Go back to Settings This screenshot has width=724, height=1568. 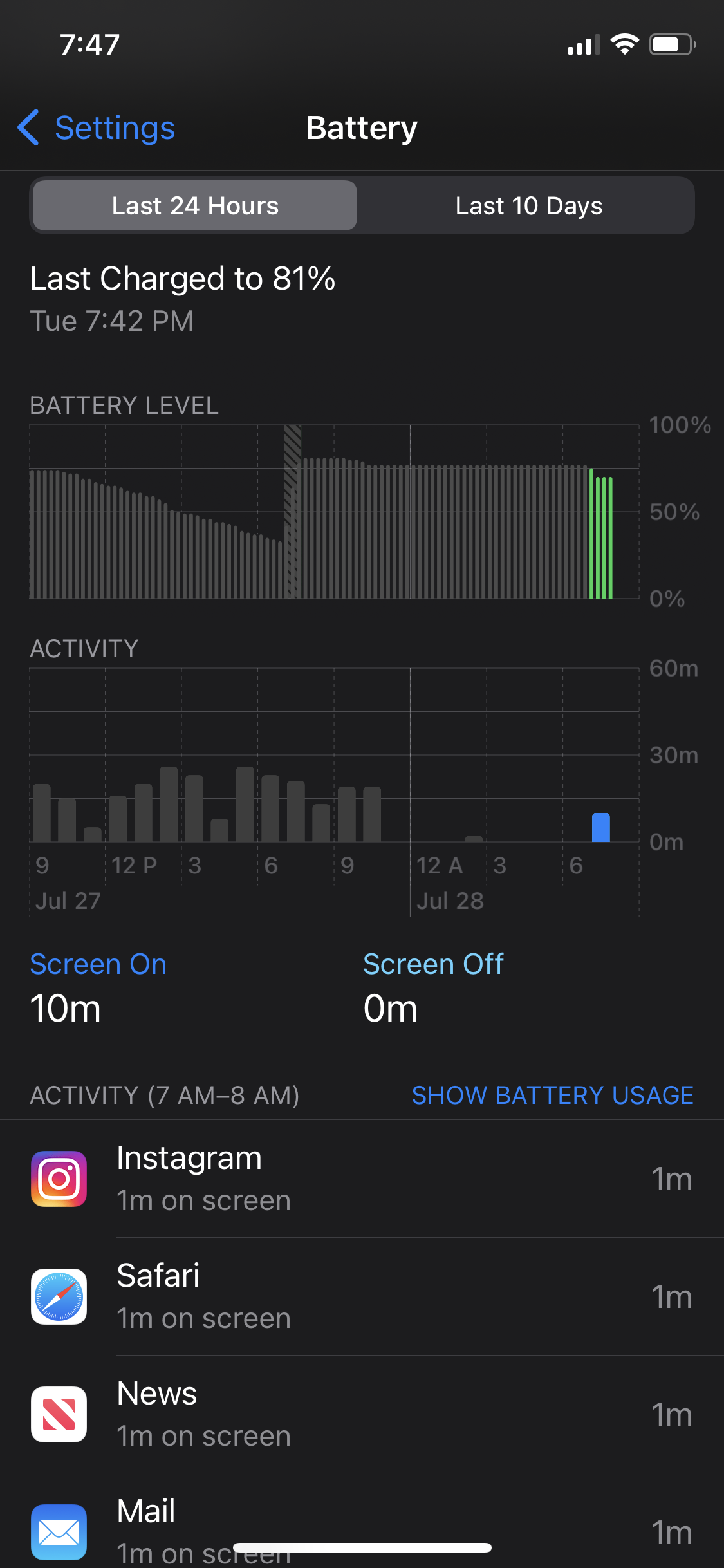pyautogui.click(x=97, y=127)
